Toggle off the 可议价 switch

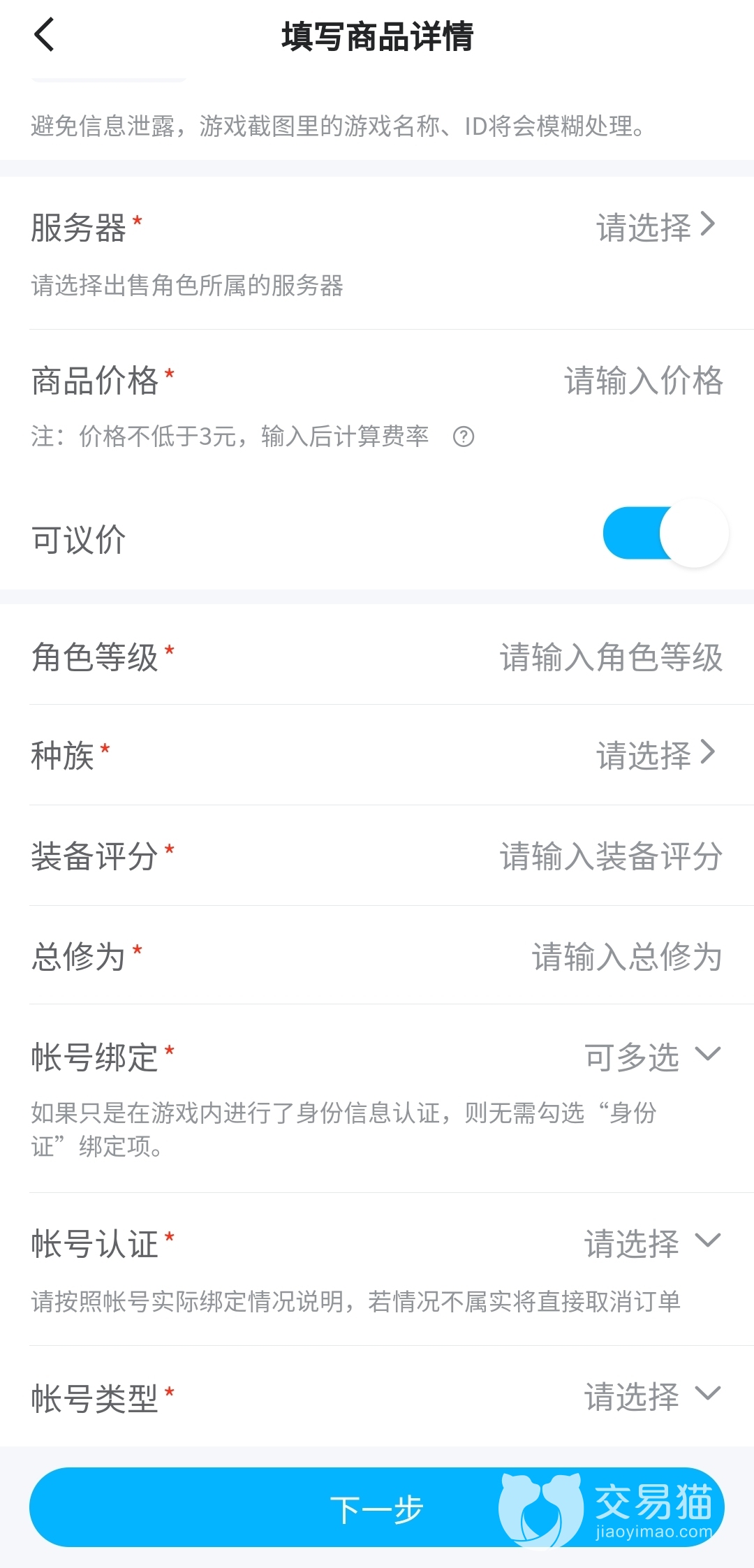tap(665, 534)
